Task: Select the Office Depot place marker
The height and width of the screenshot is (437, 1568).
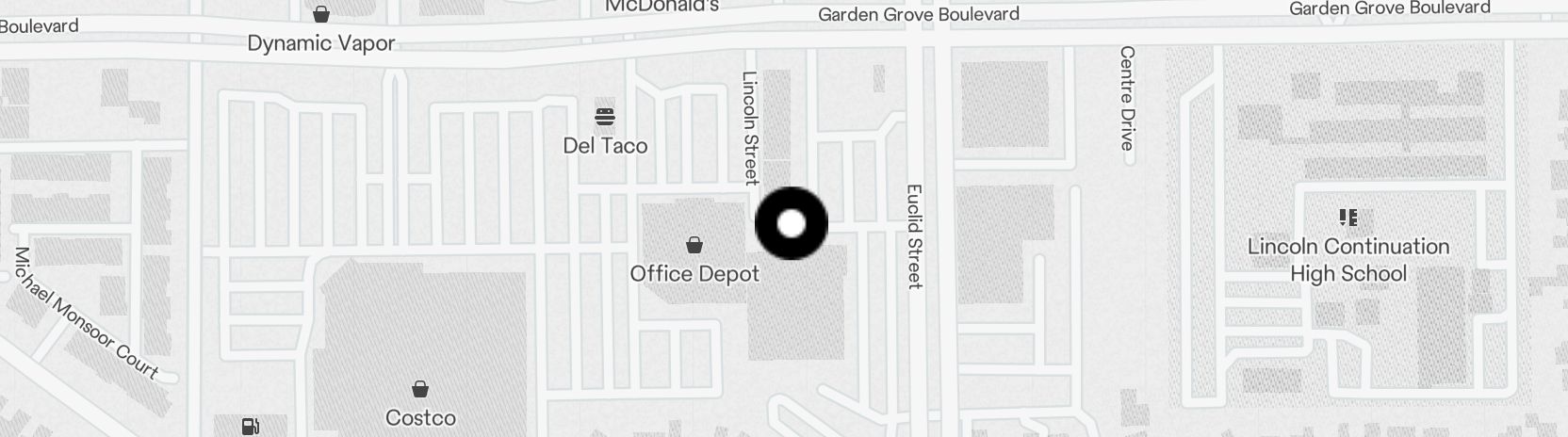Action: coord(694,246)
